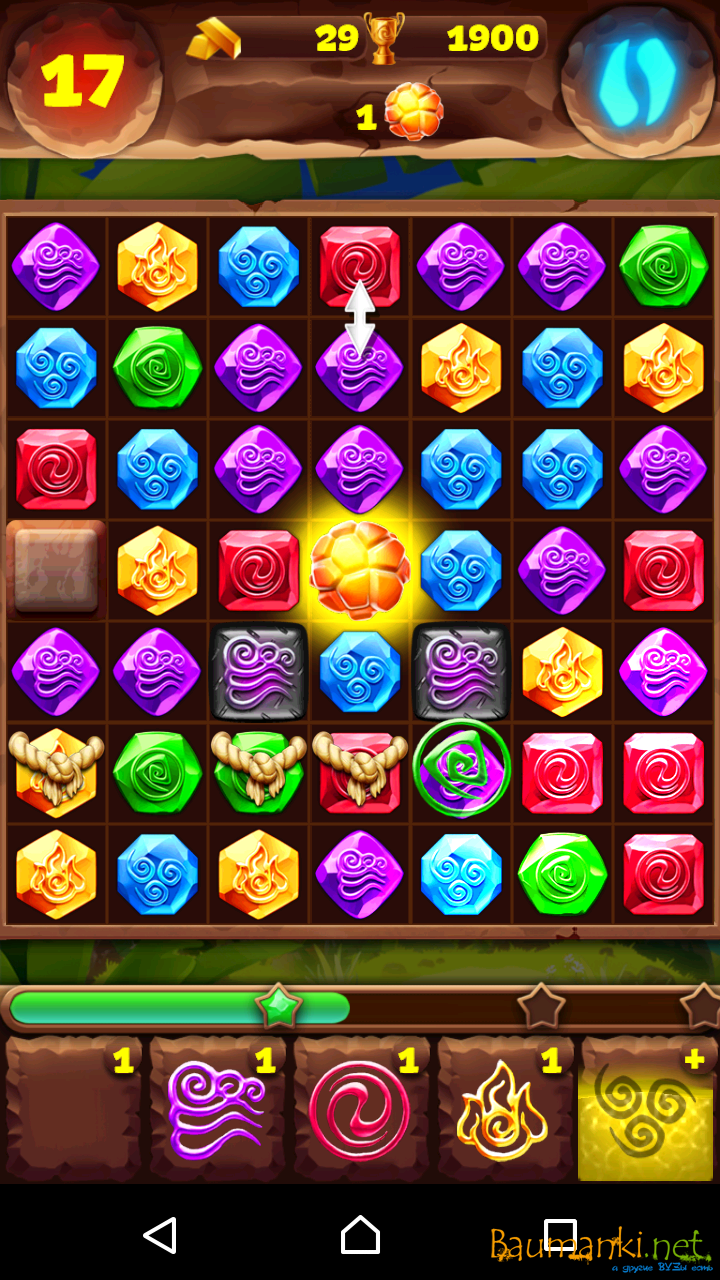Tap the glowing orange rock gem
Image resolution: width=720 pixels, height=1280 pixels.
click(359, 568)
